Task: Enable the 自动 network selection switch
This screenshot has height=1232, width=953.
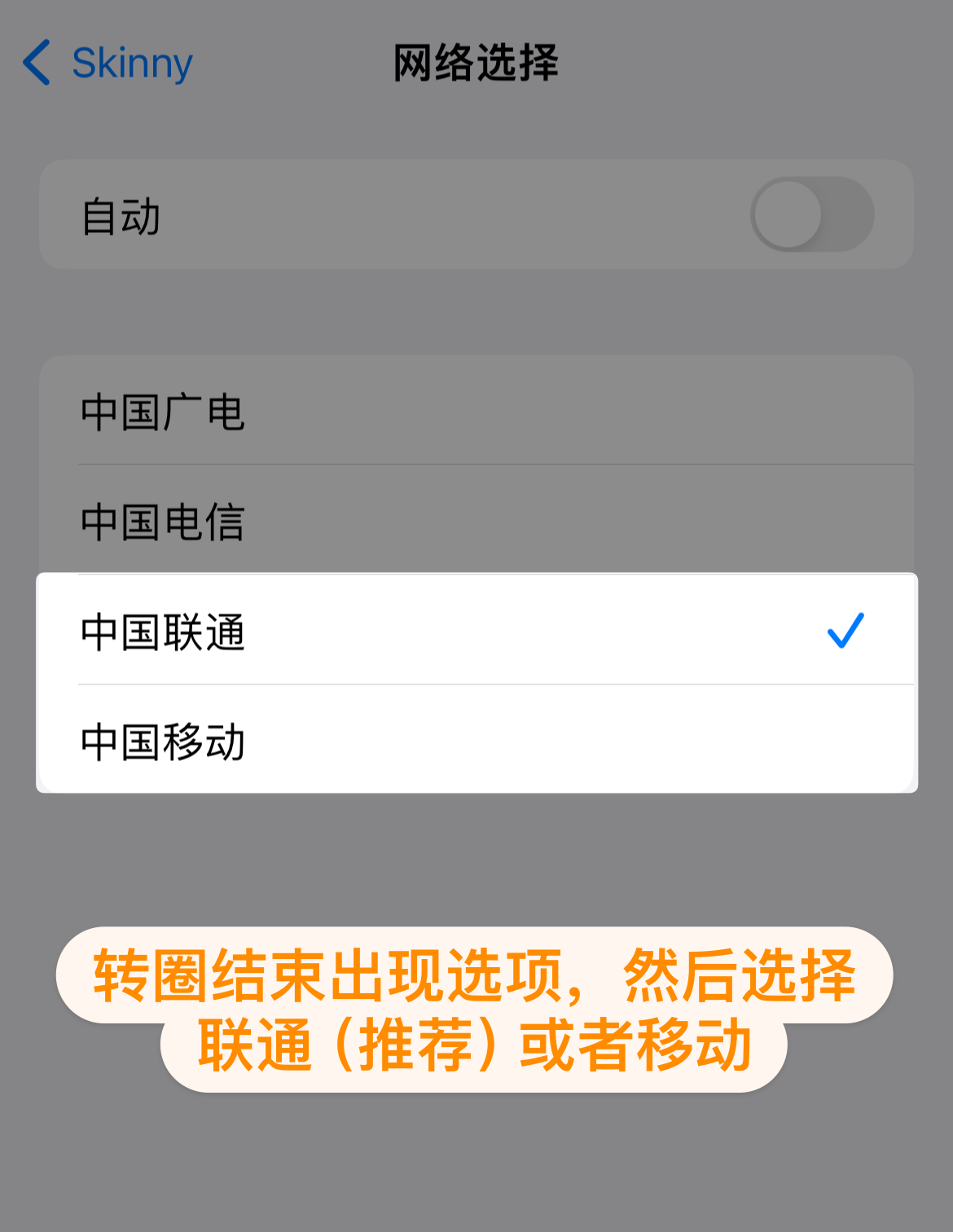Action: point(811,215)
